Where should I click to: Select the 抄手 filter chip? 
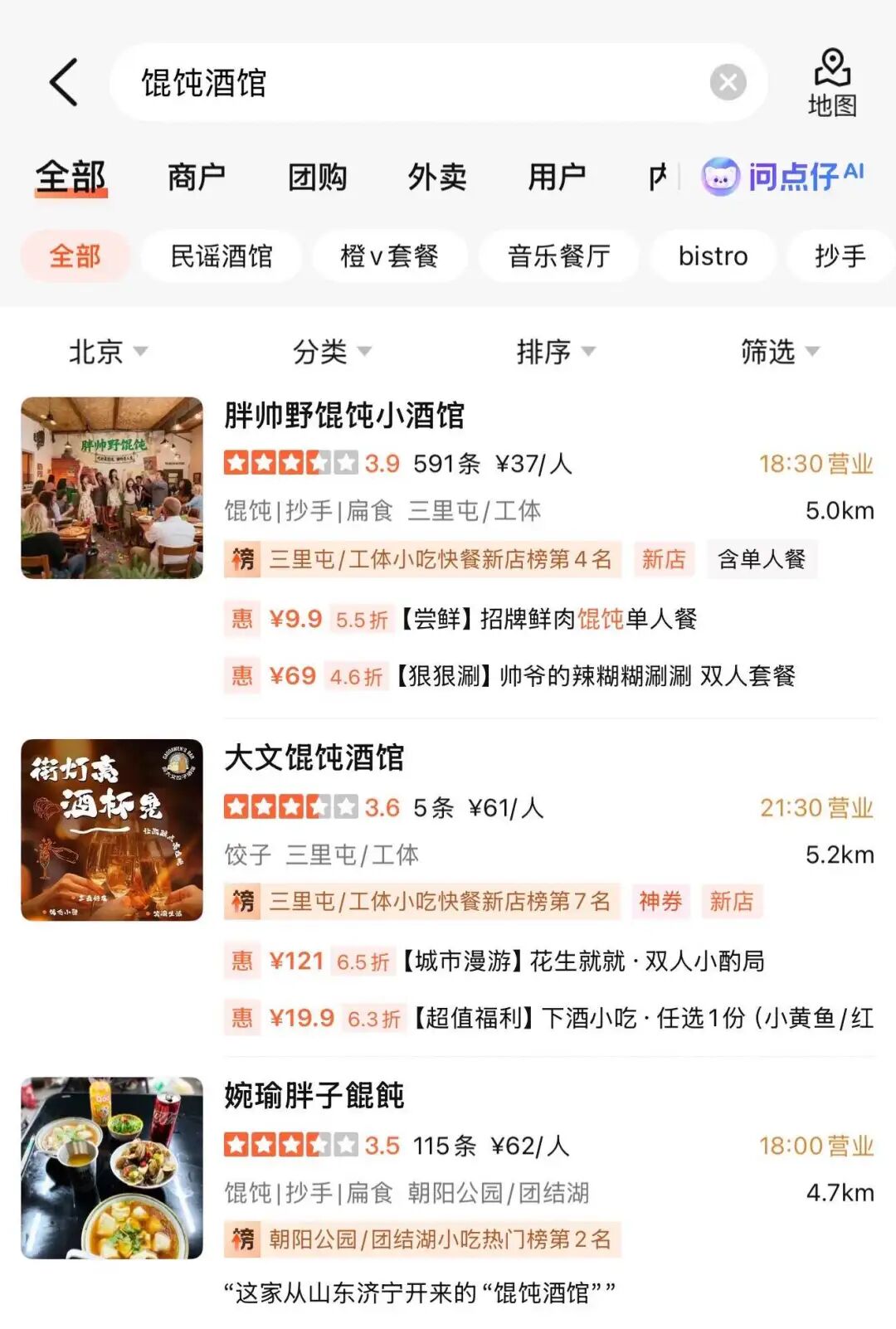coord(840,256)
